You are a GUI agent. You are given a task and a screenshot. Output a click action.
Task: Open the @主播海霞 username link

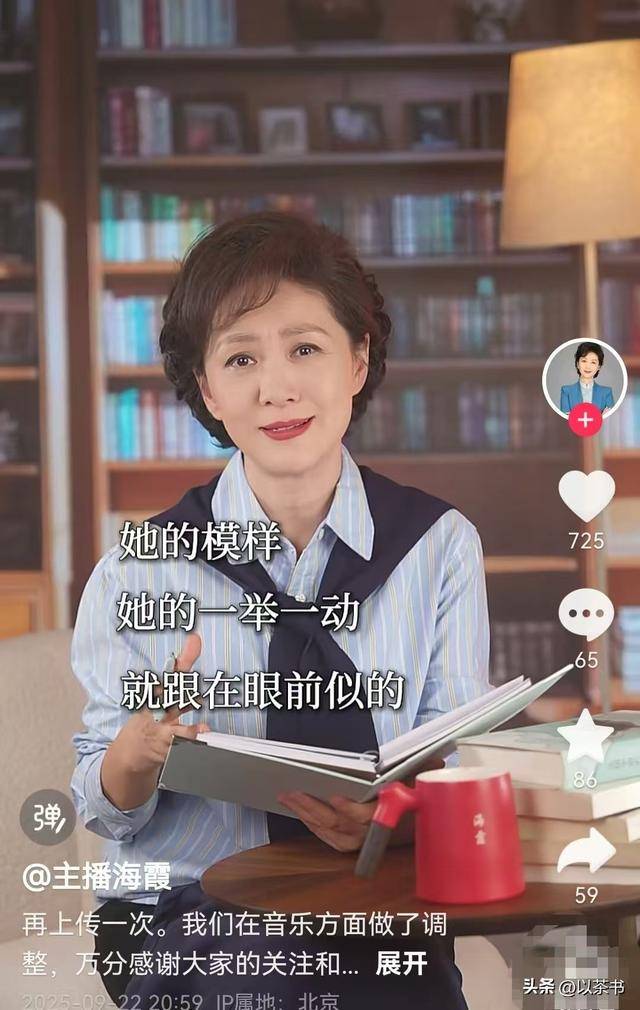point(96,877)
